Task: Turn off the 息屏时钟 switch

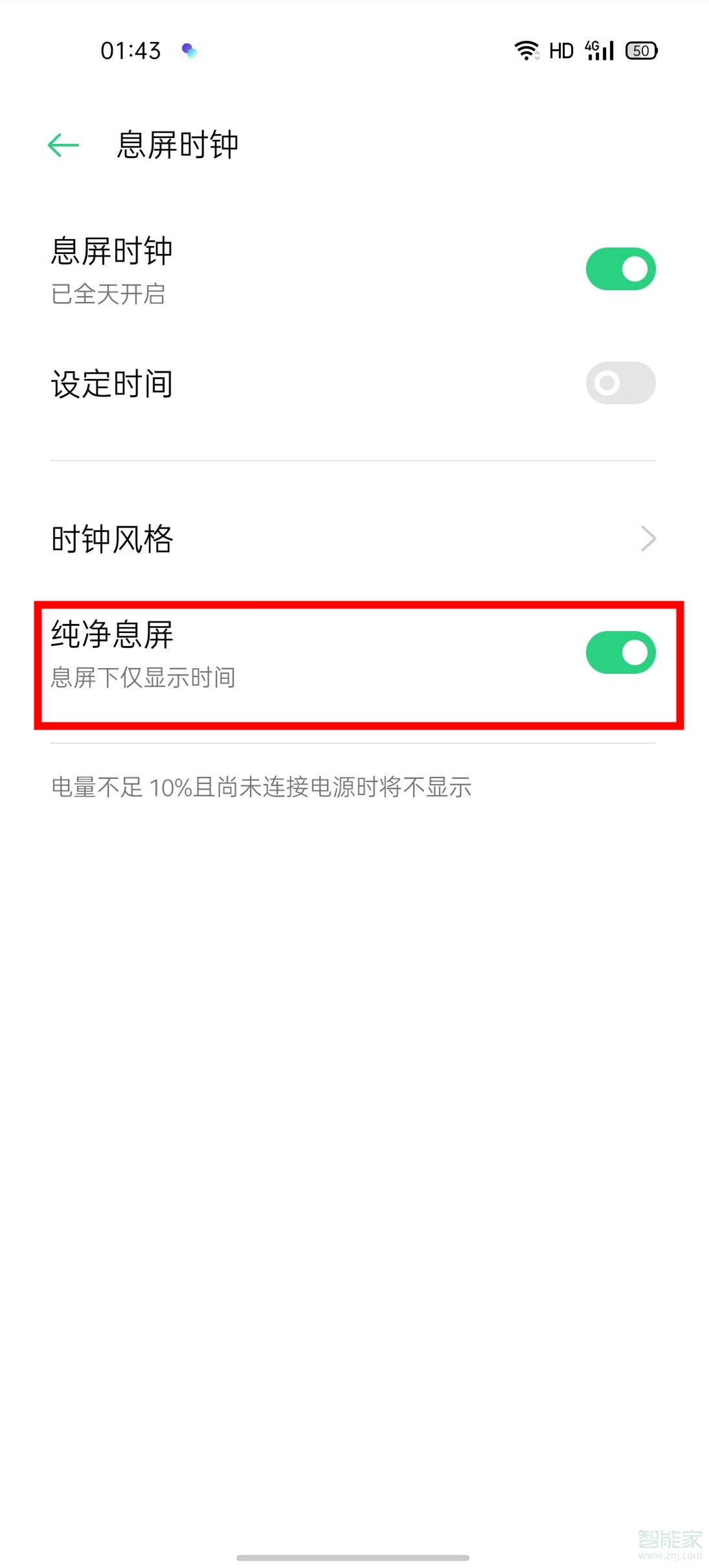Action: click(620, 269)
